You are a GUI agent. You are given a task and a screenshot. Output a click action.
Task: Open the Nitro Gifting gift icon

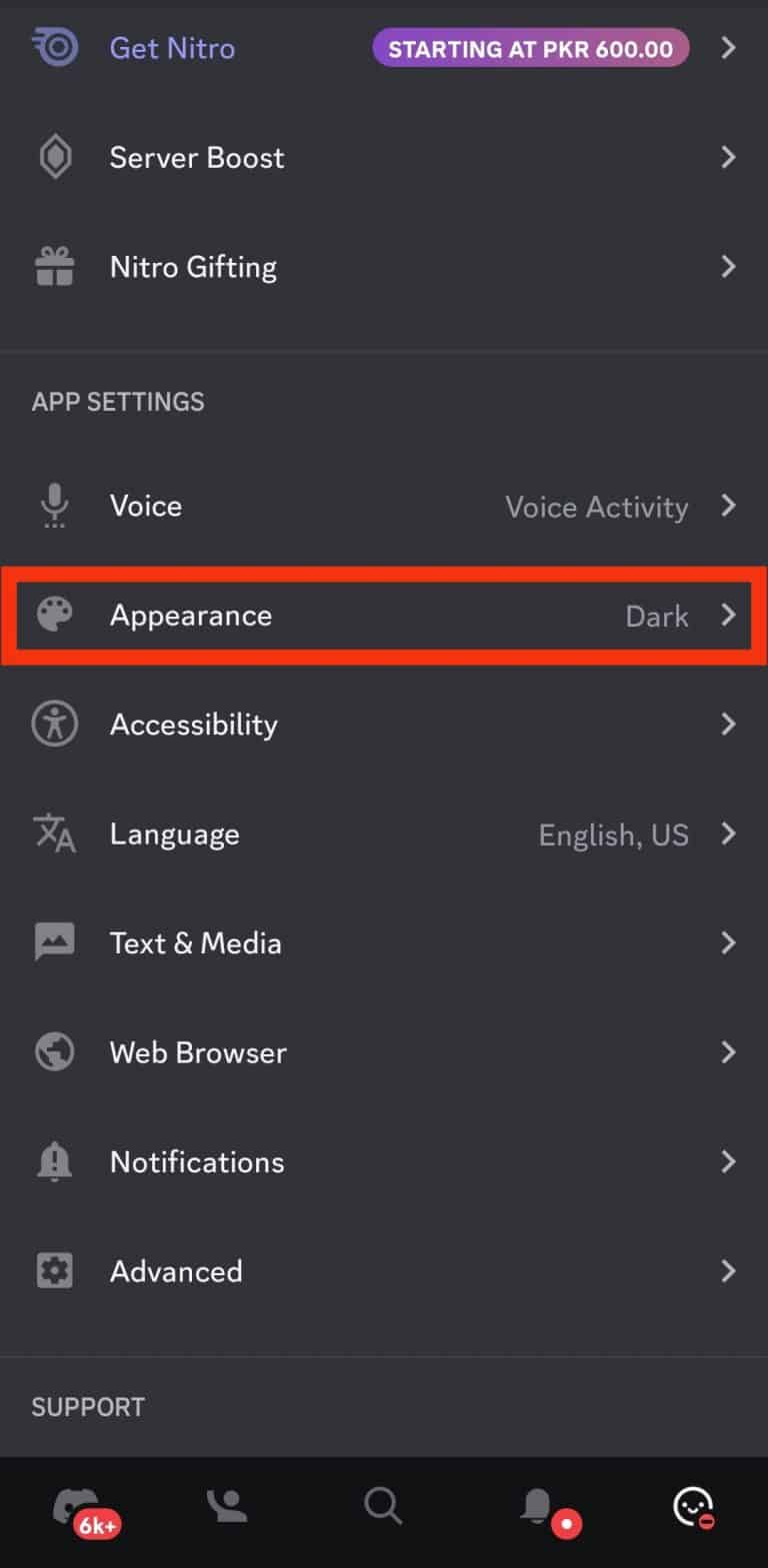(54, 266)
